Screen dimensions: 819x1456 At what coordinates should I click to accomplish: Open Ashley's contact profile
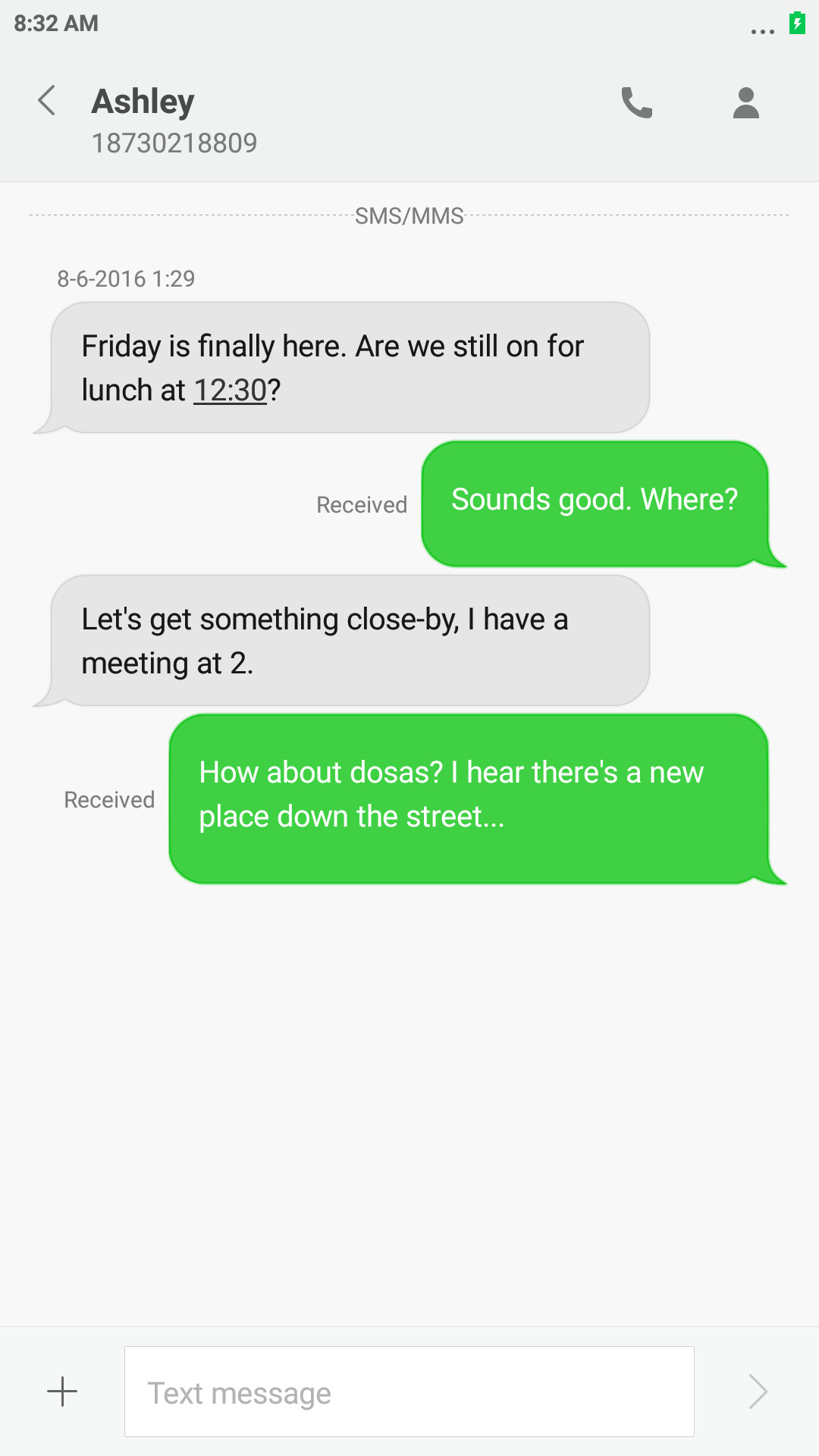745,103
